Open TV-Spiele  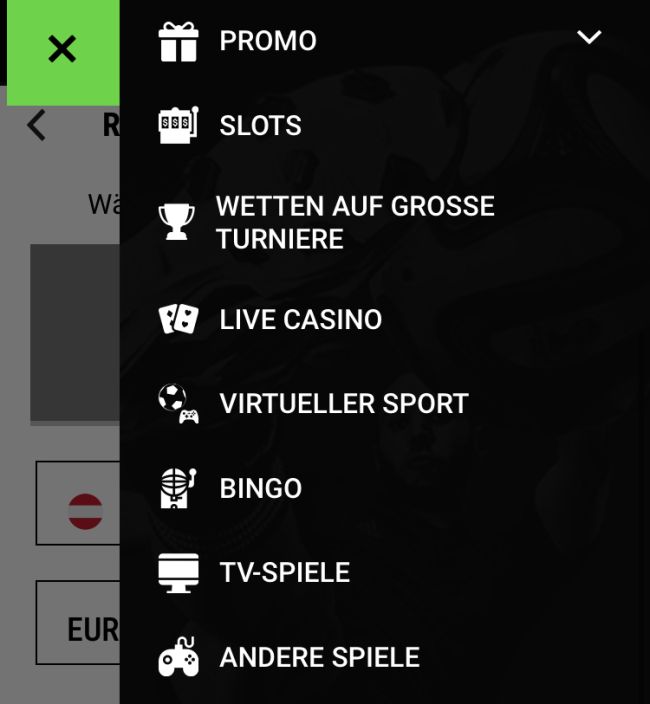(x=284, y=572)
